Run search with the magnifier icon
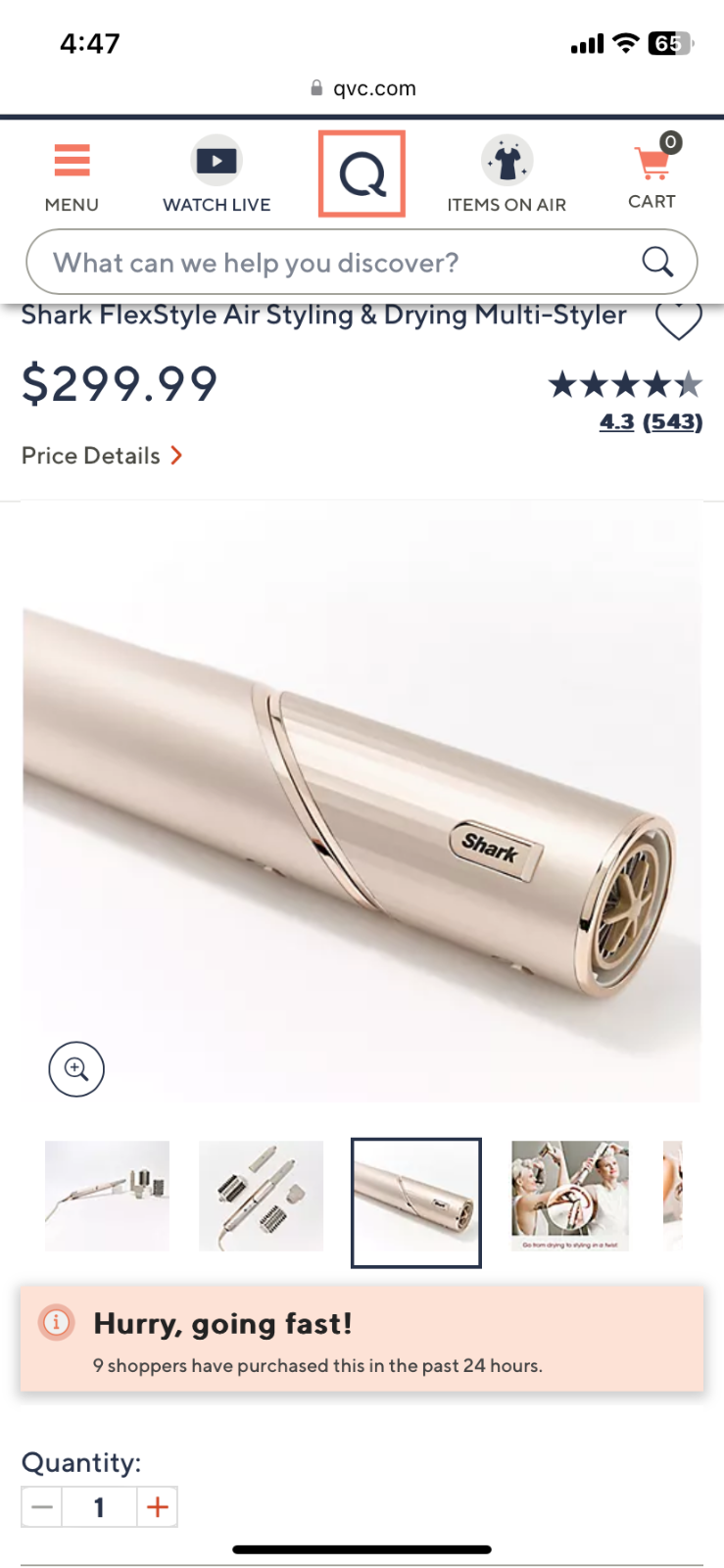Screen dimensions: 724x1568 pos(657,262)
